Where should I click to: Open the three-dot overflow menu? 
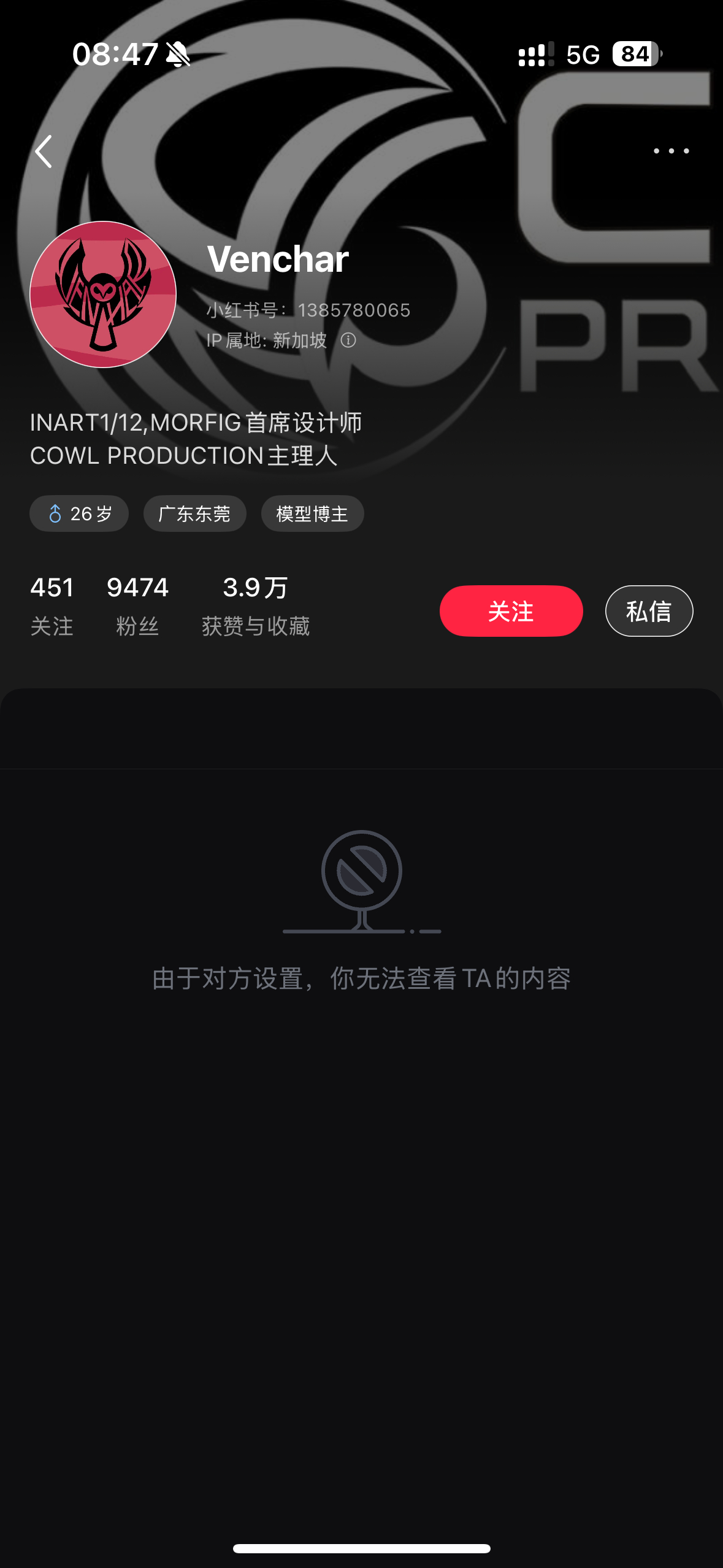pyautogui.click(x=671, y=151)
